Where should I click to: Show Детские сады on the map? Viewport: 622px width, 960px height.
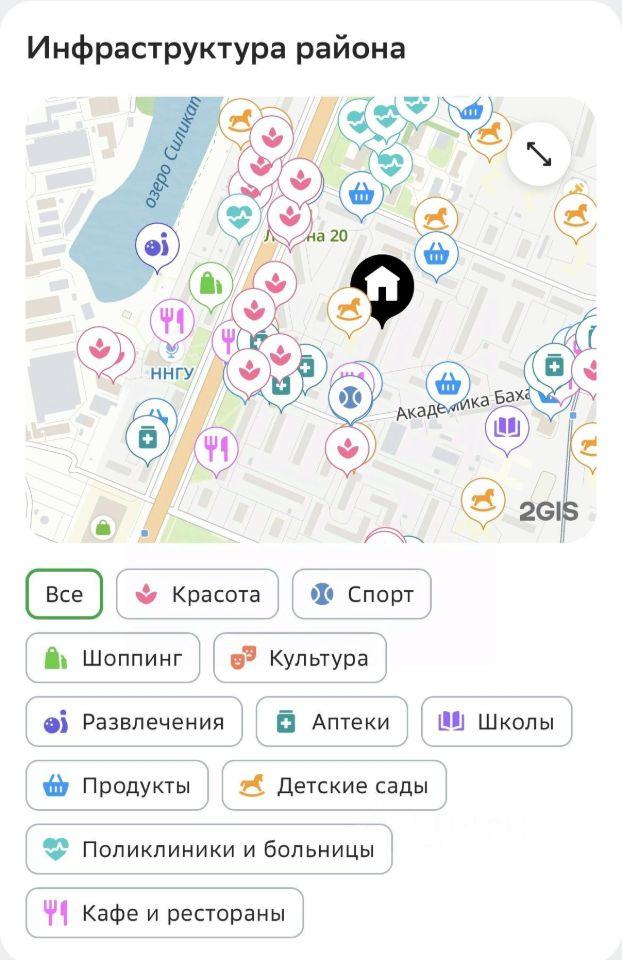(334, 785)
